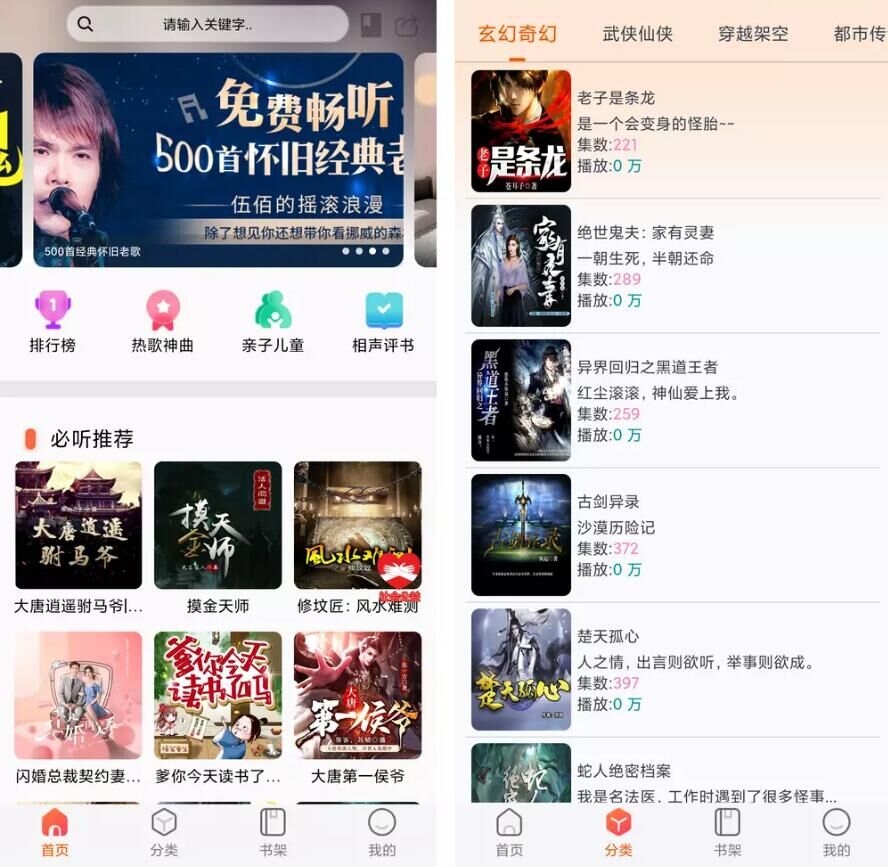The height and width of the screenshot is (867, 888).
Task: Select the 玄幻奇幻 tab
Action: pos(517,34)
